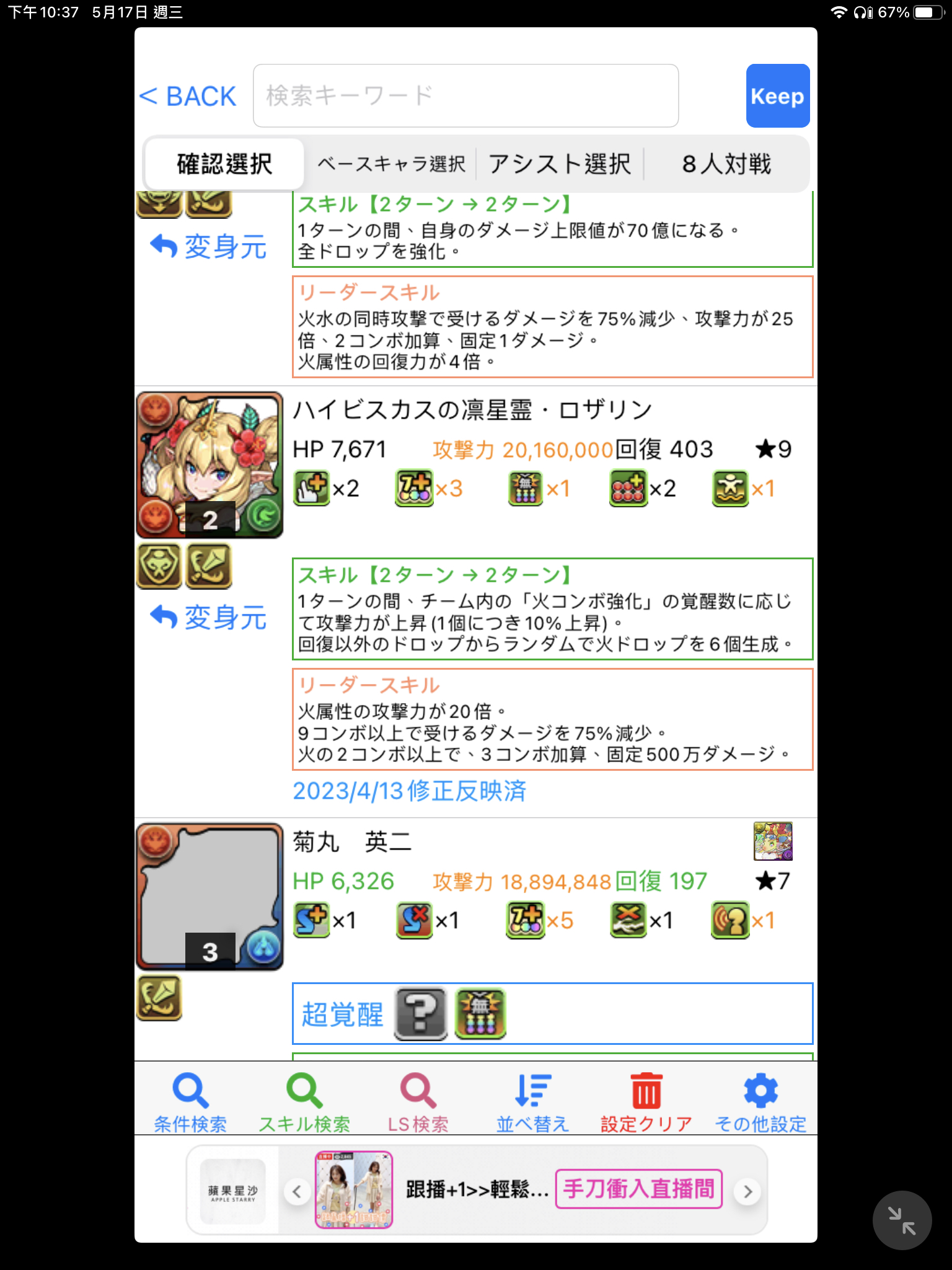Switch to the 確認選択 tab
The width and height of the screenshot is (952, 1270).
[224, 164]
